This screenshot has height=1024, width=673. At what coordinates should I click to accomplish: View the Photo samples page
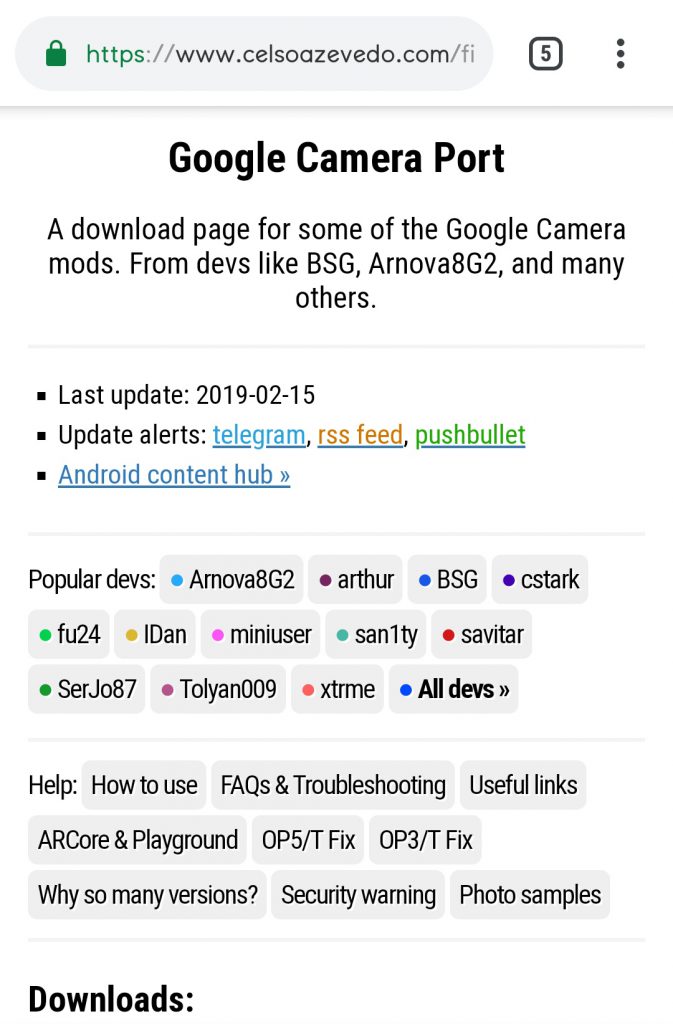(x=530, y=895)
